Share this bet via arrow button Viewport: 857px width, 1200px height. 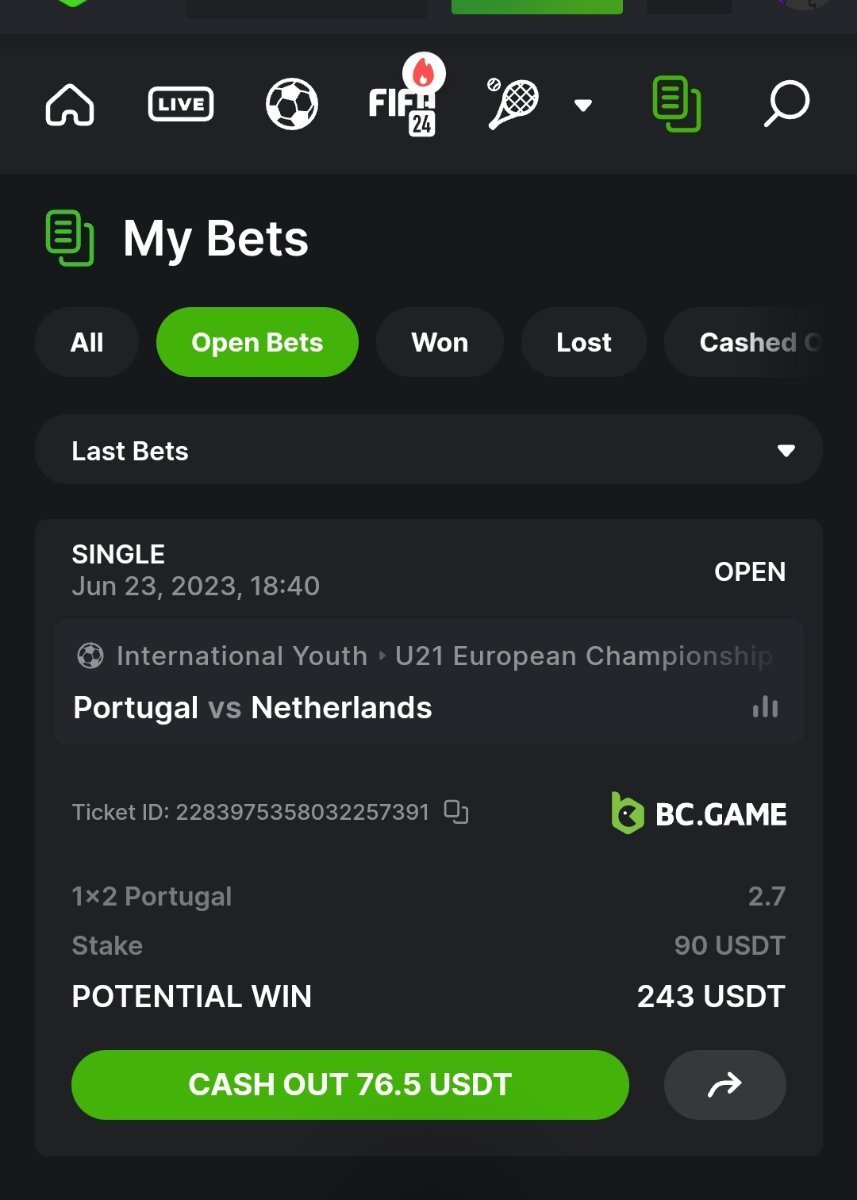click(725, 1085)
